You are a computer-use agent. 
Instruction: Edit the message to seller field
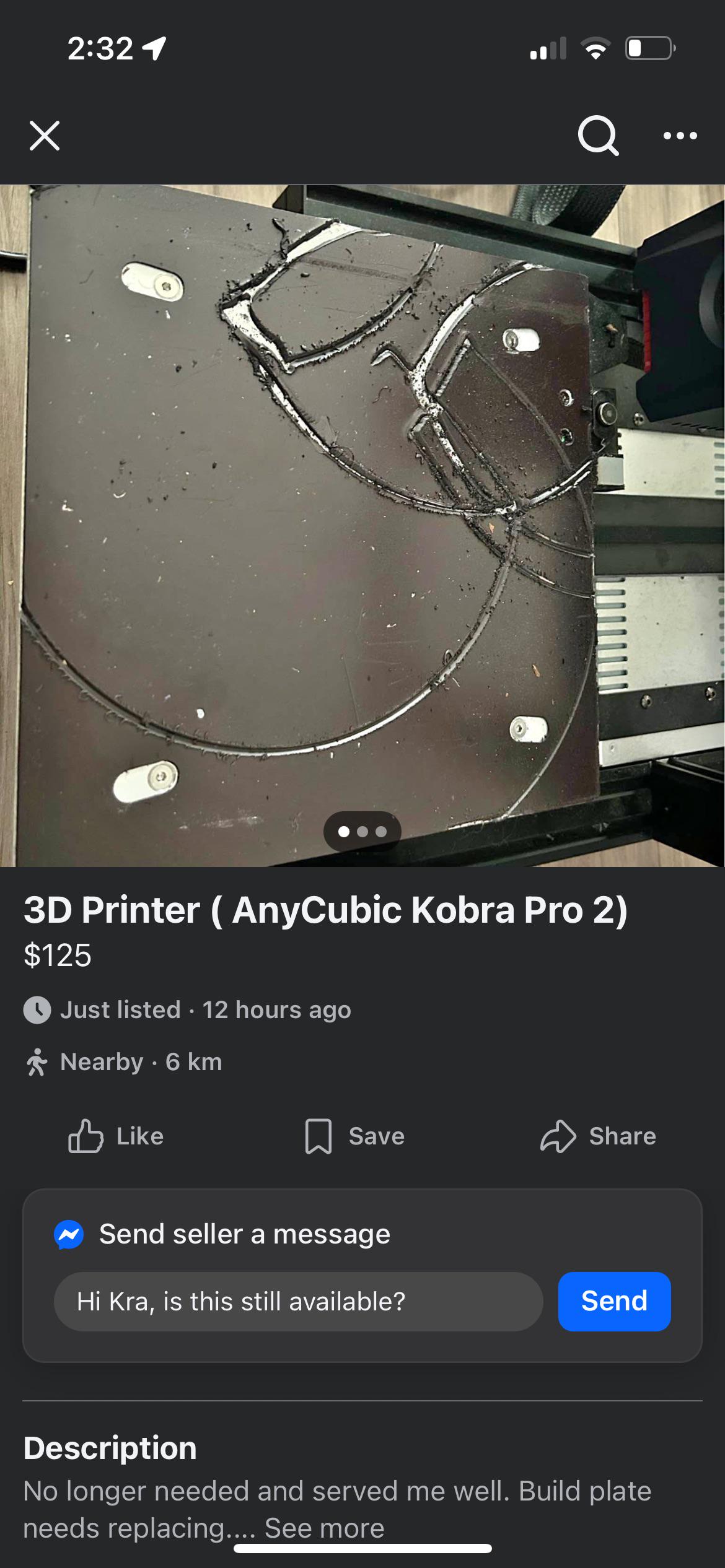tap(297, 1302)
